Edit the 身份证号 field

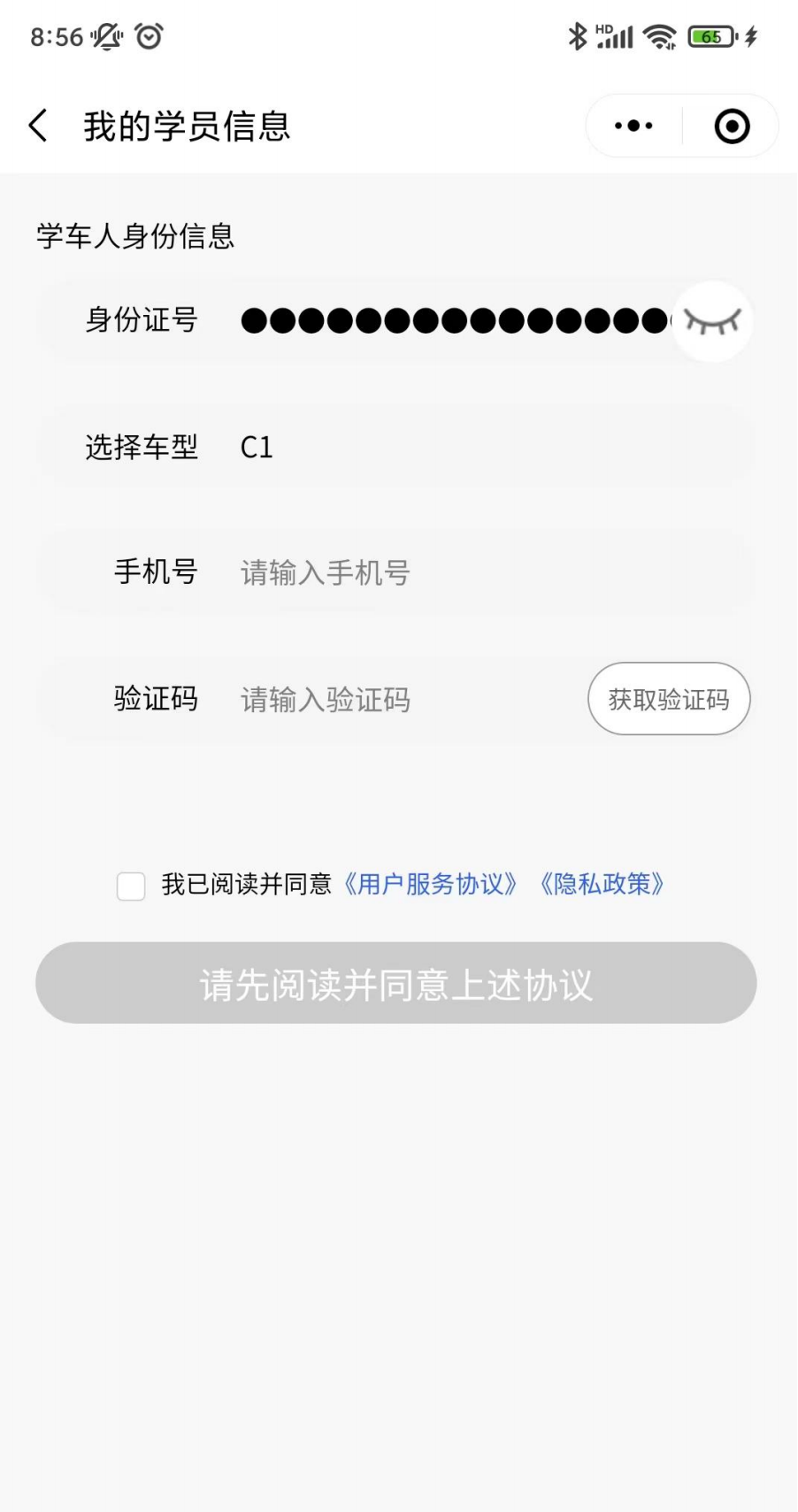coord(453,320)
